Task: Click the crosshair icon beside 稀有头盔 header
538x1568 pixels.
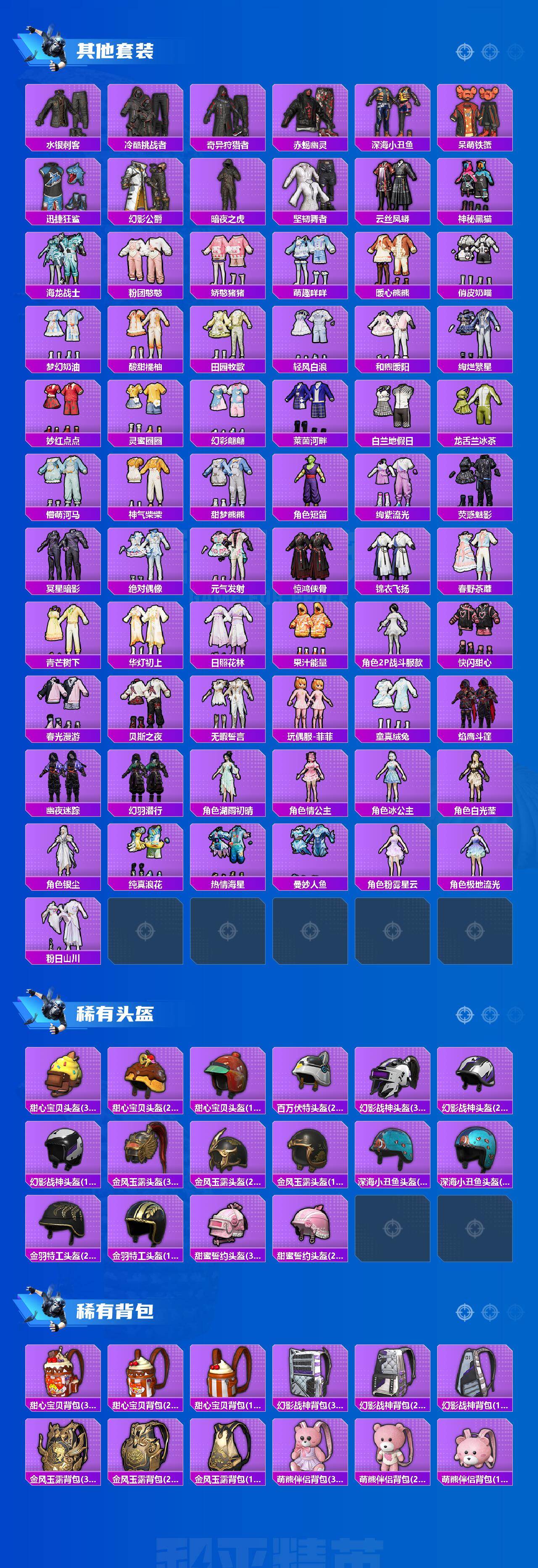Action: click(464, 1016)
